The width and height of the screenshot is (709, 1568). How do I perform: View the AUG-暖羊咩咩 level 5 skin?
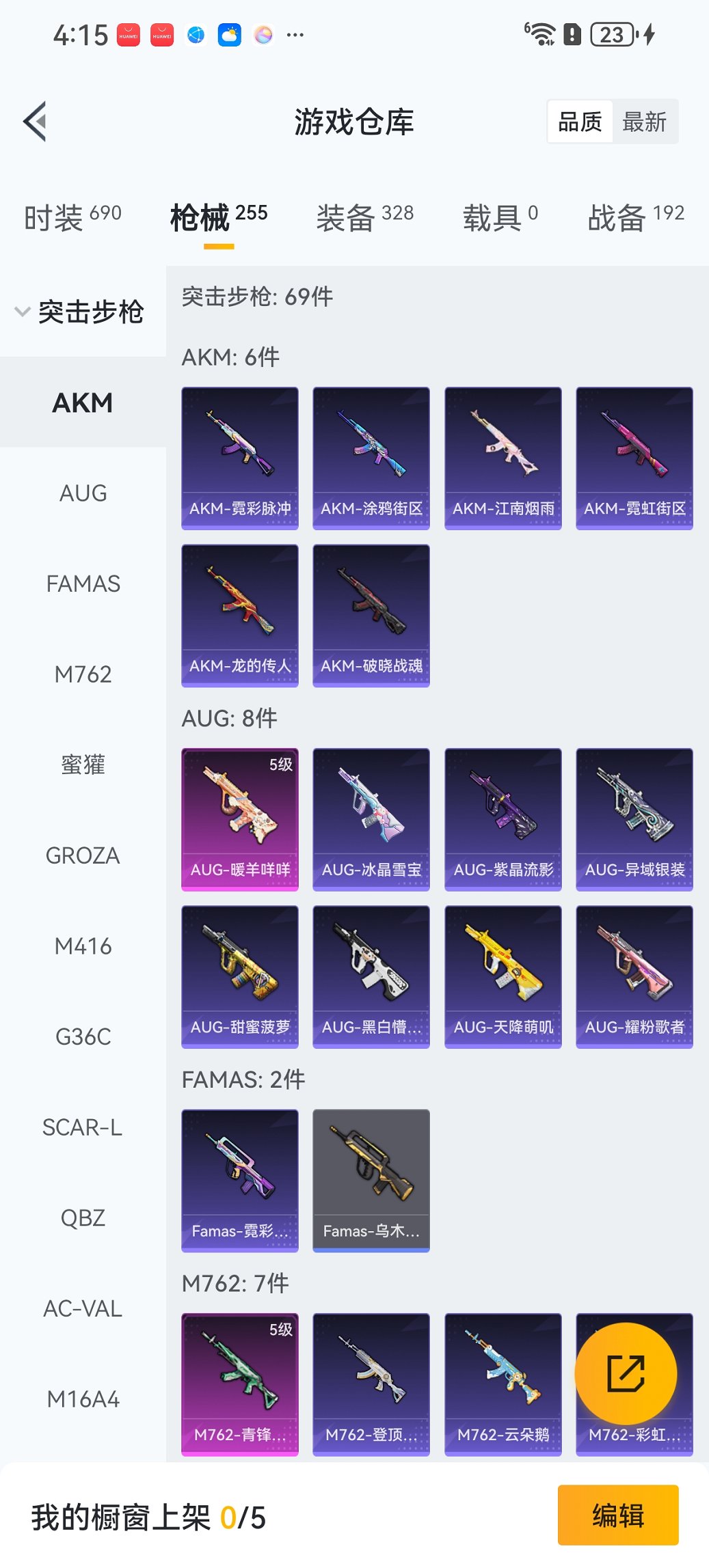[x=240, y=819]
